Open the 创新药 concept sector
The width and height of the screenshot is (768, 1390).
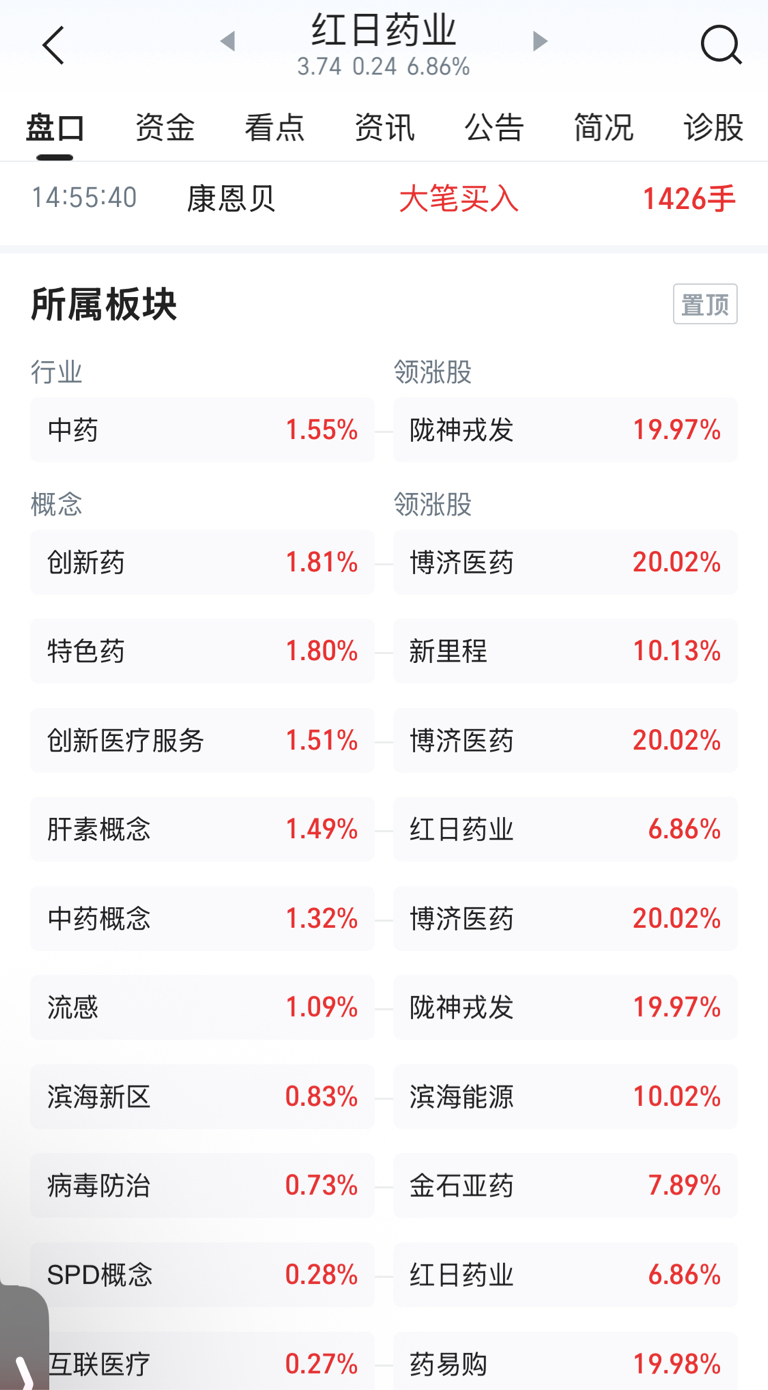pos(202,562)
